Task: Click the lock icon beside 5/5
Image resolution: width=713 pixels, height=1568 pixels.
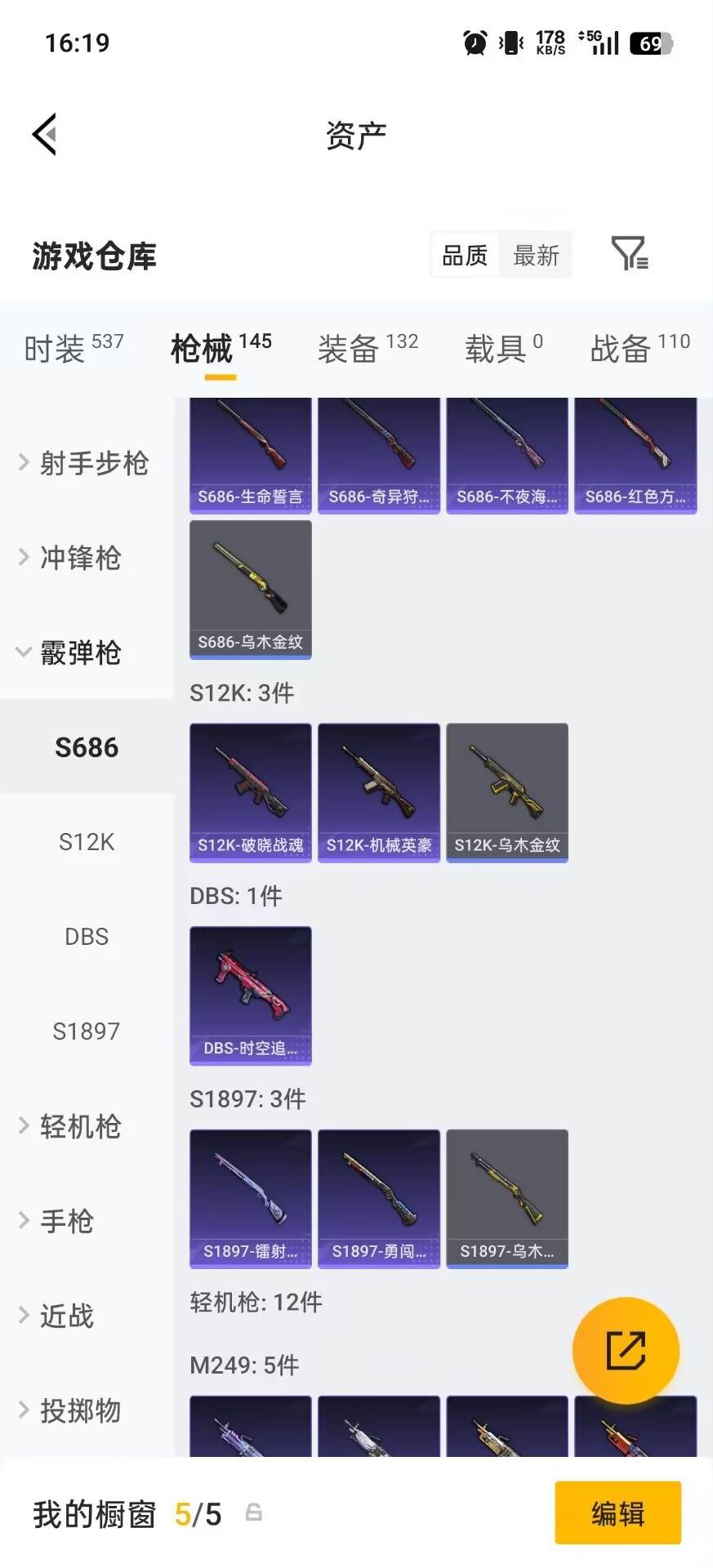Action: [x=252, y=1513]
